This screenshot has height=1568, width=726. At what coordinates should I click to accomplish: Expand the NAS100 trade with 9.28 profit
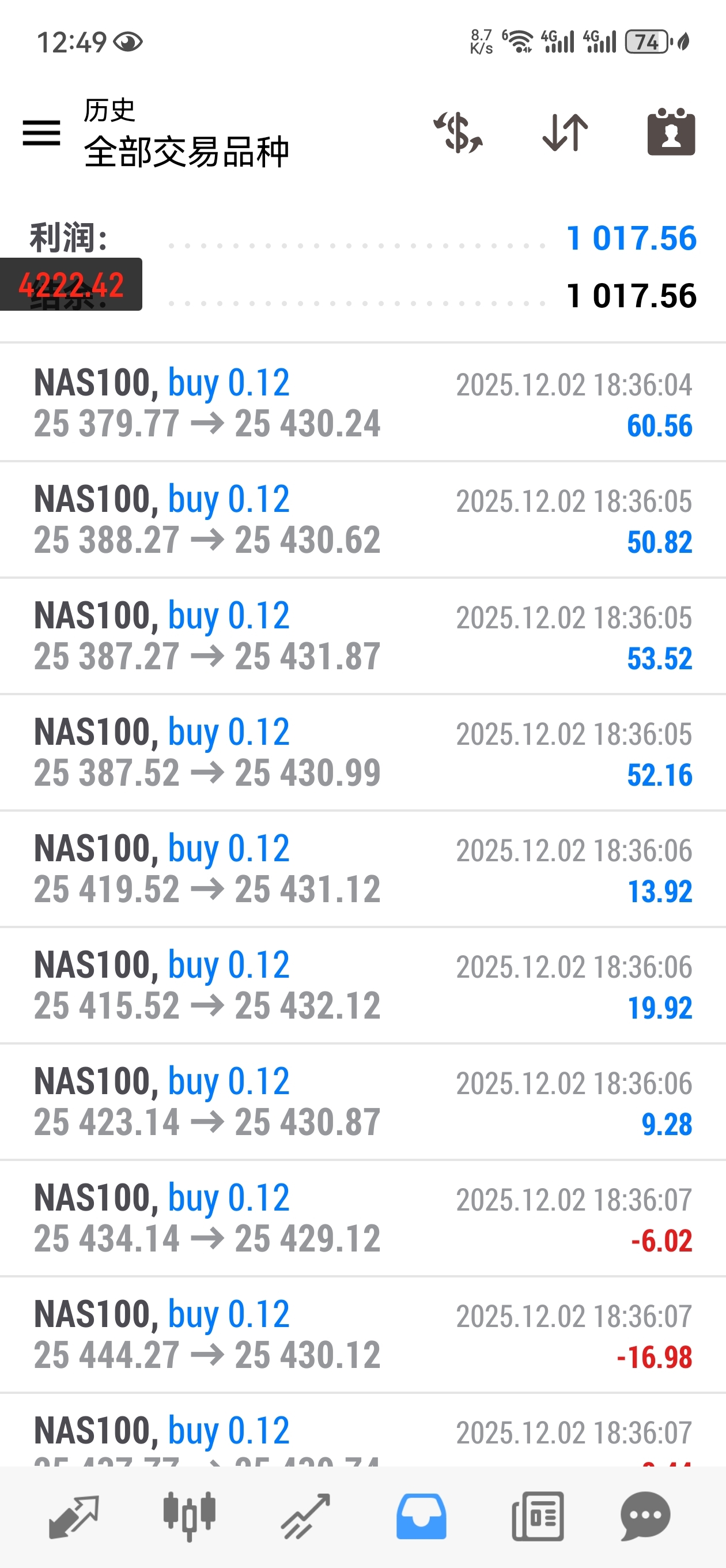(362, 1102)
